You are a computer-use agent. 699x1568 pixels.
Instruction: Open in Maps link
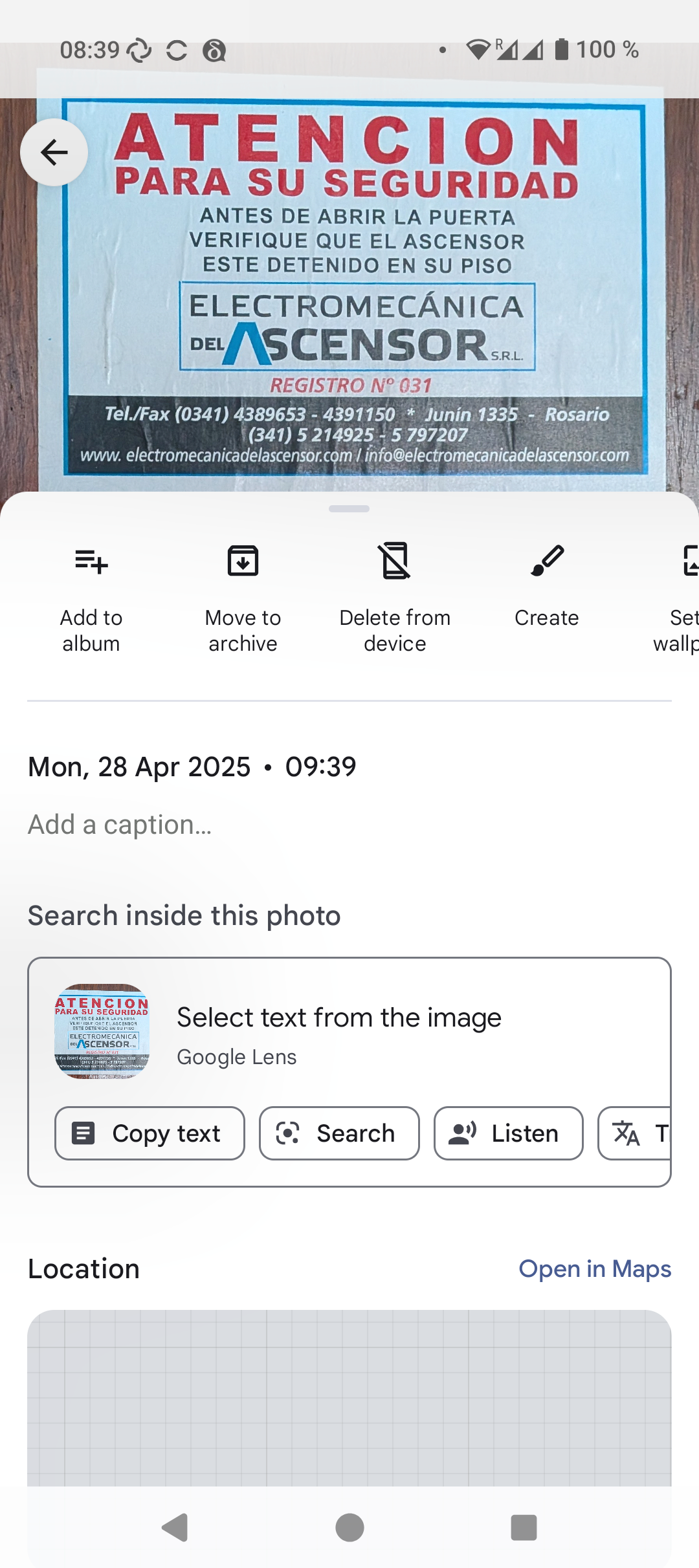(x=595, y=1269)
